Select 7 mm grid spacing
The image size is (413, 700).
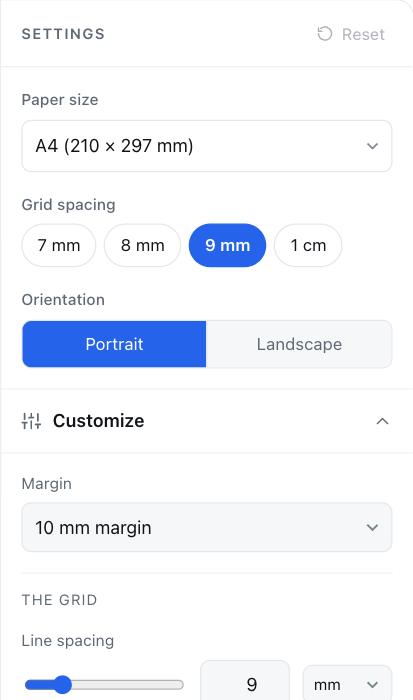pyautogui.click(x=58, y=245)
